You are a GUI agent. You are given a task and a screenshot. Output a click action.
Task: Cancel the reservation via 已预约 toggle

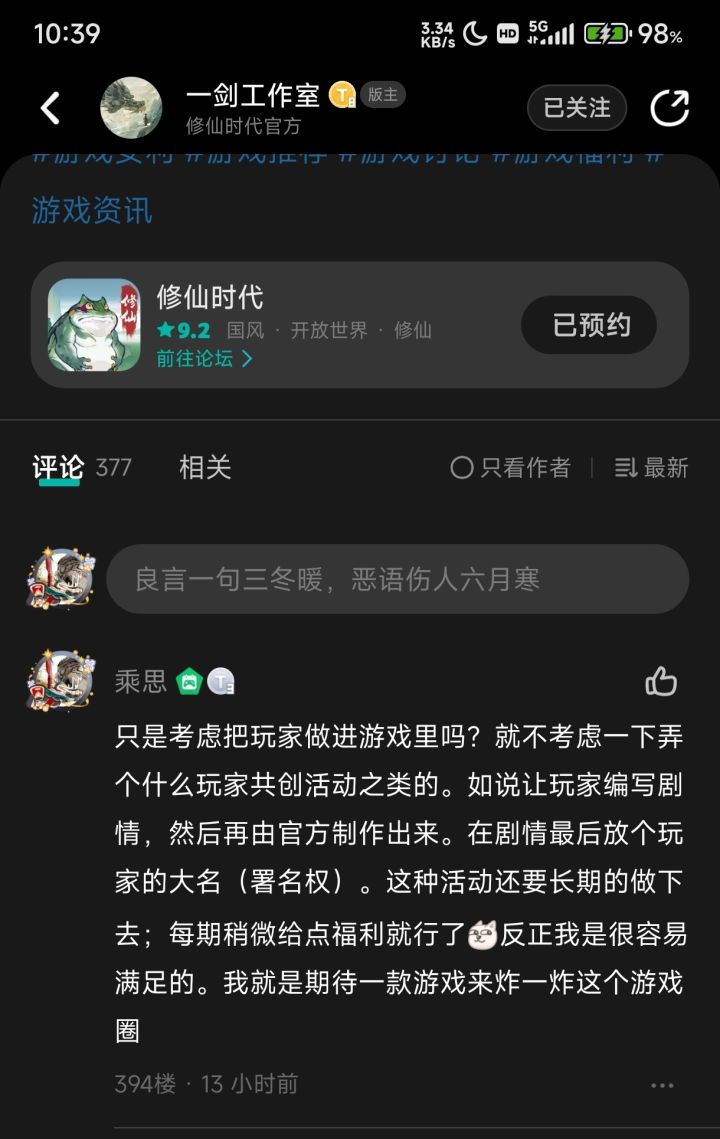[588, 324]
